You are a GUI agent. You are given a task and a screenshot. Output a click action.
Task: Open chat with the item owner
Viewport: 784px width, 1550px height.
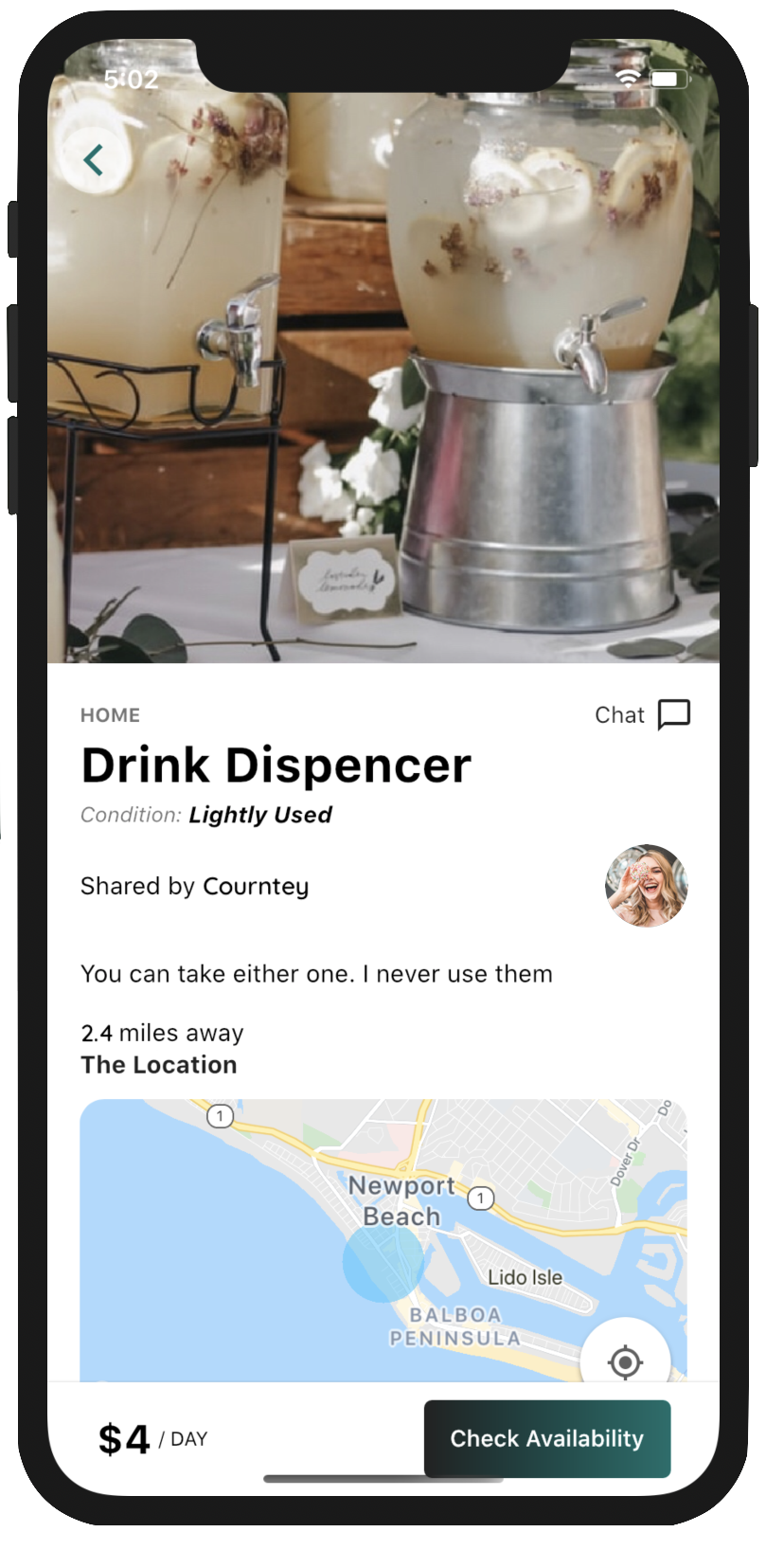point(643,714)
